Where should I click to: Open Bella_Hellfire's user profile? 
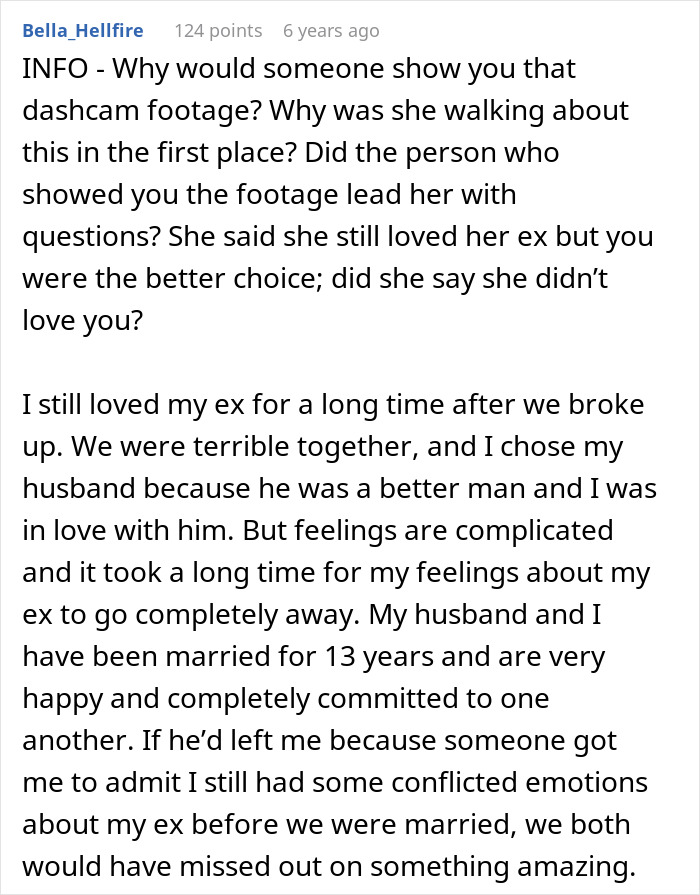point(82,31)
